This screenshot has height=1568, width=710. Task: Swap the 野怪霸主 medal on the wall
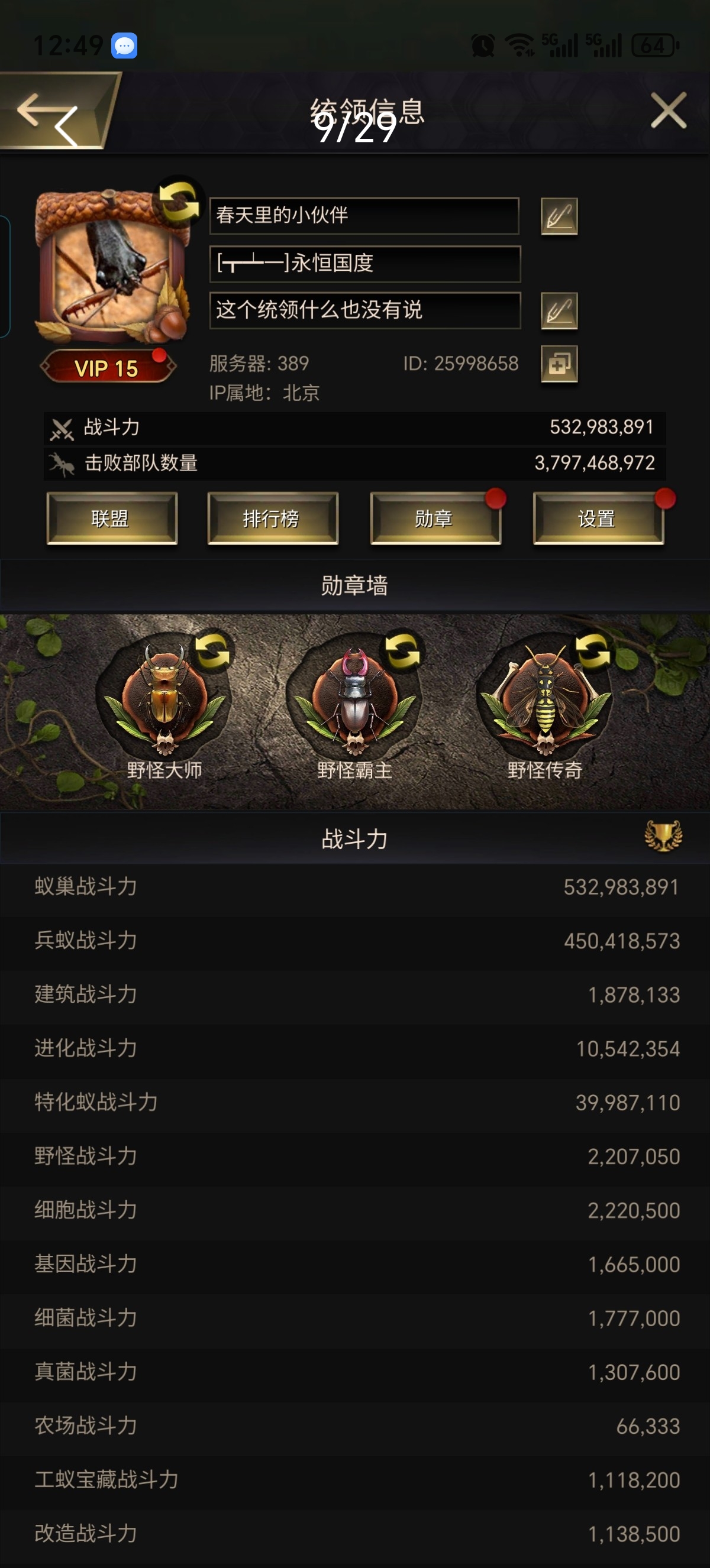coord(402,651)
